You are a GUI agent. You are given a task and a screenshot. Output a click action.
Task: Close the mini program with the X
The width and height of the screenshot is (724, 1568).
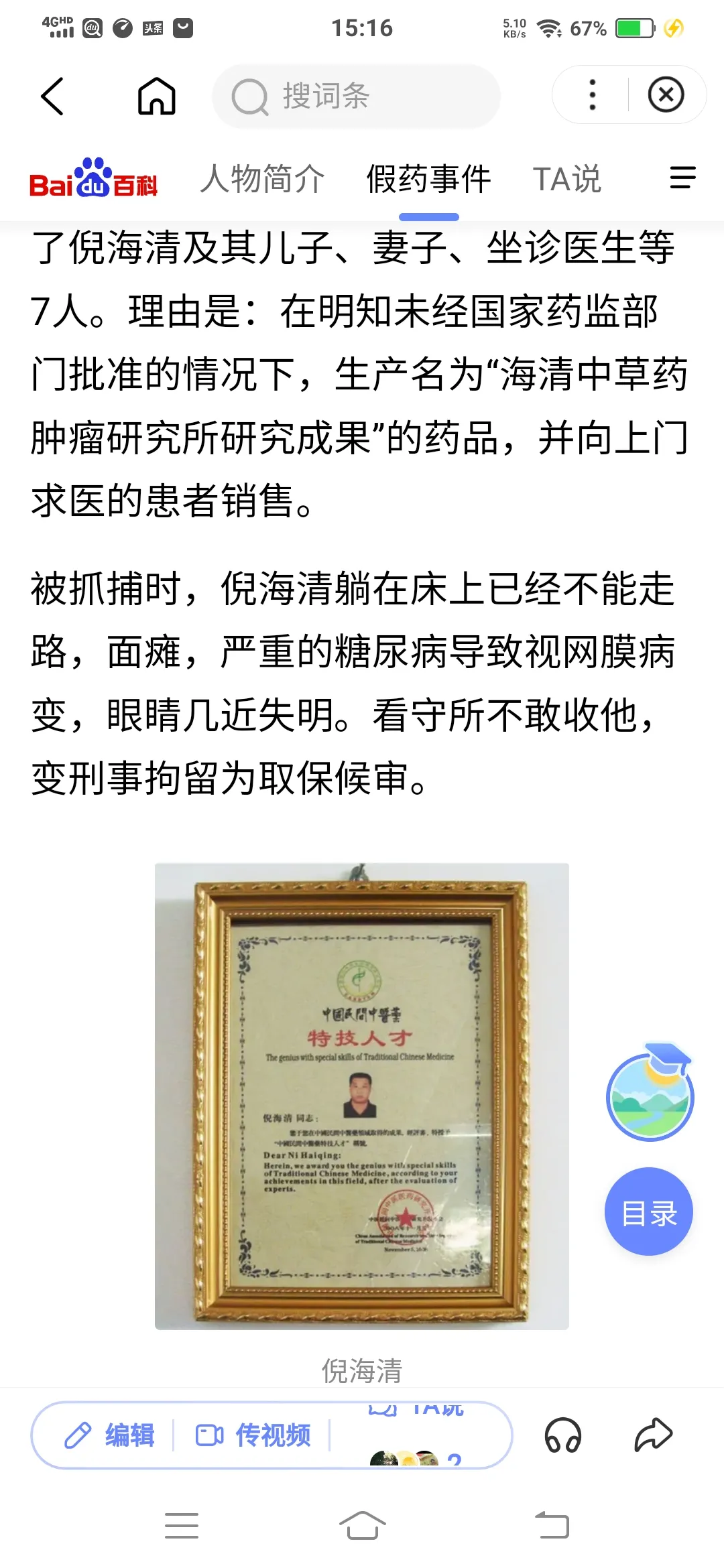tap(666, 94)
